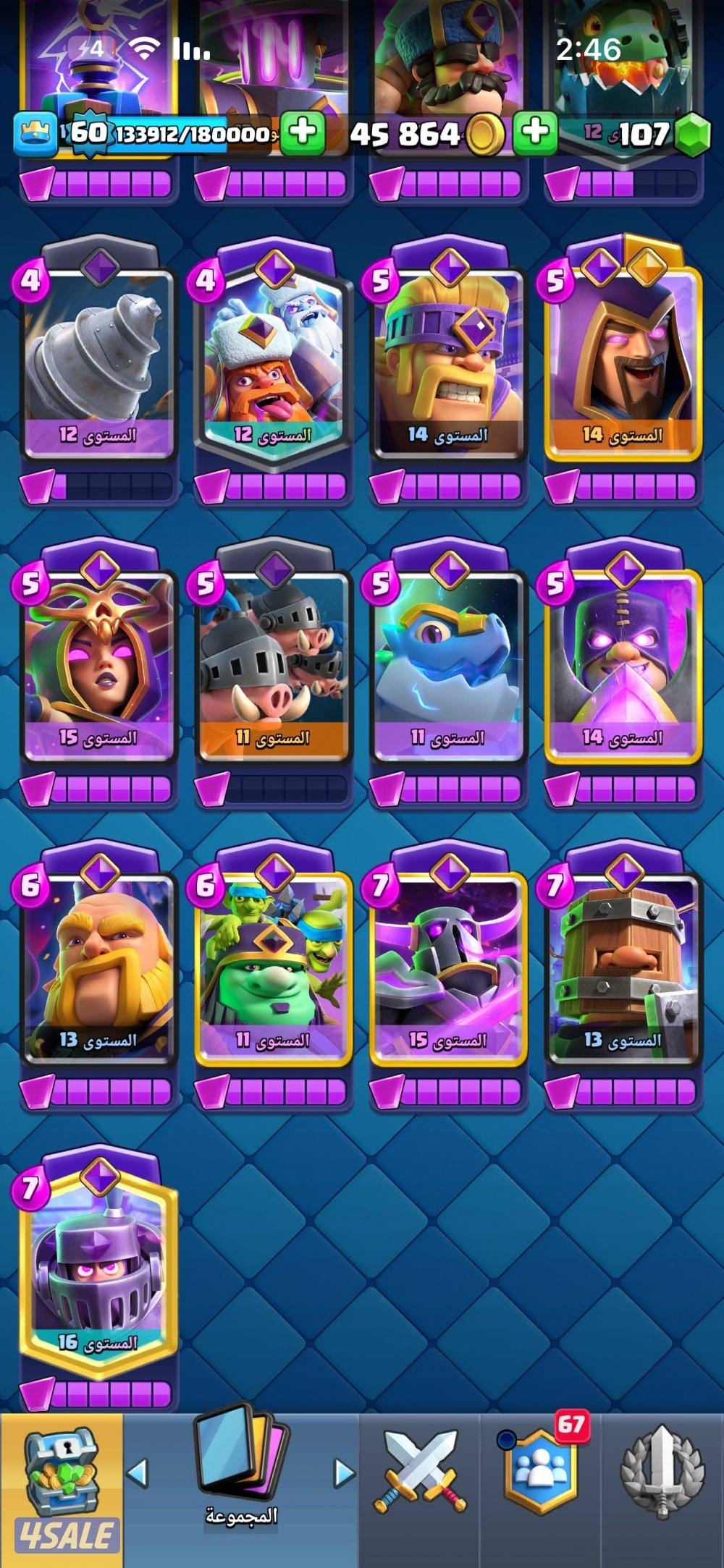Go to the shop chest tab
Screen dimensions: 724x1568
tap(61, 1491)
